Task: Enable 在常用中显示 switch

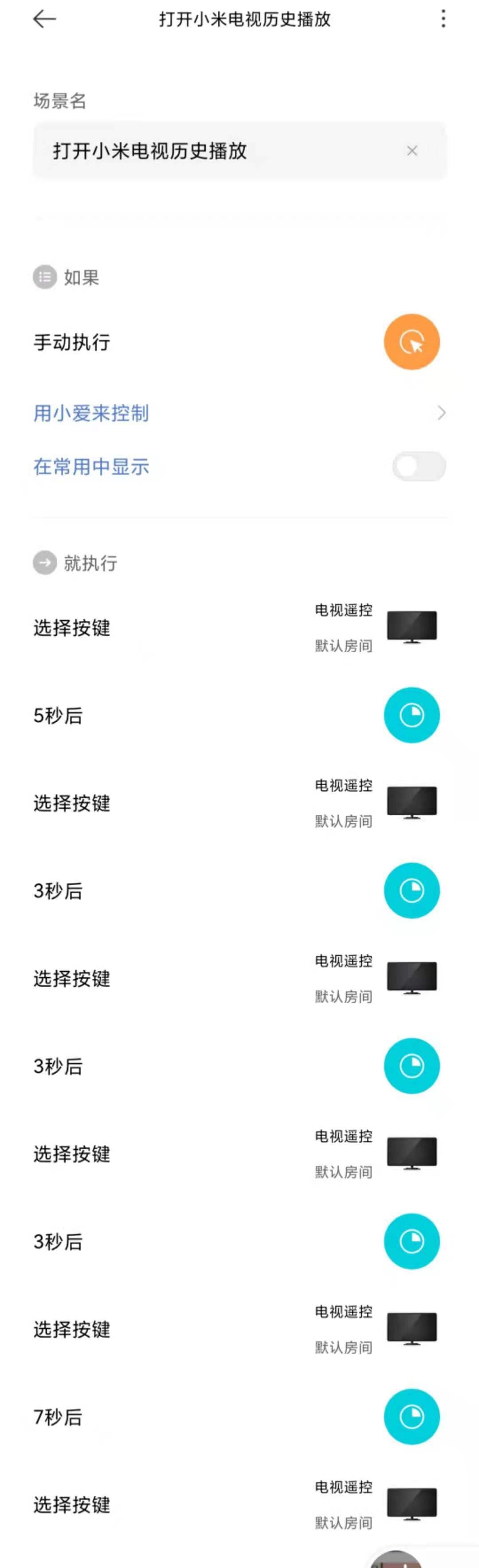Action: click(x=419, y=467)
